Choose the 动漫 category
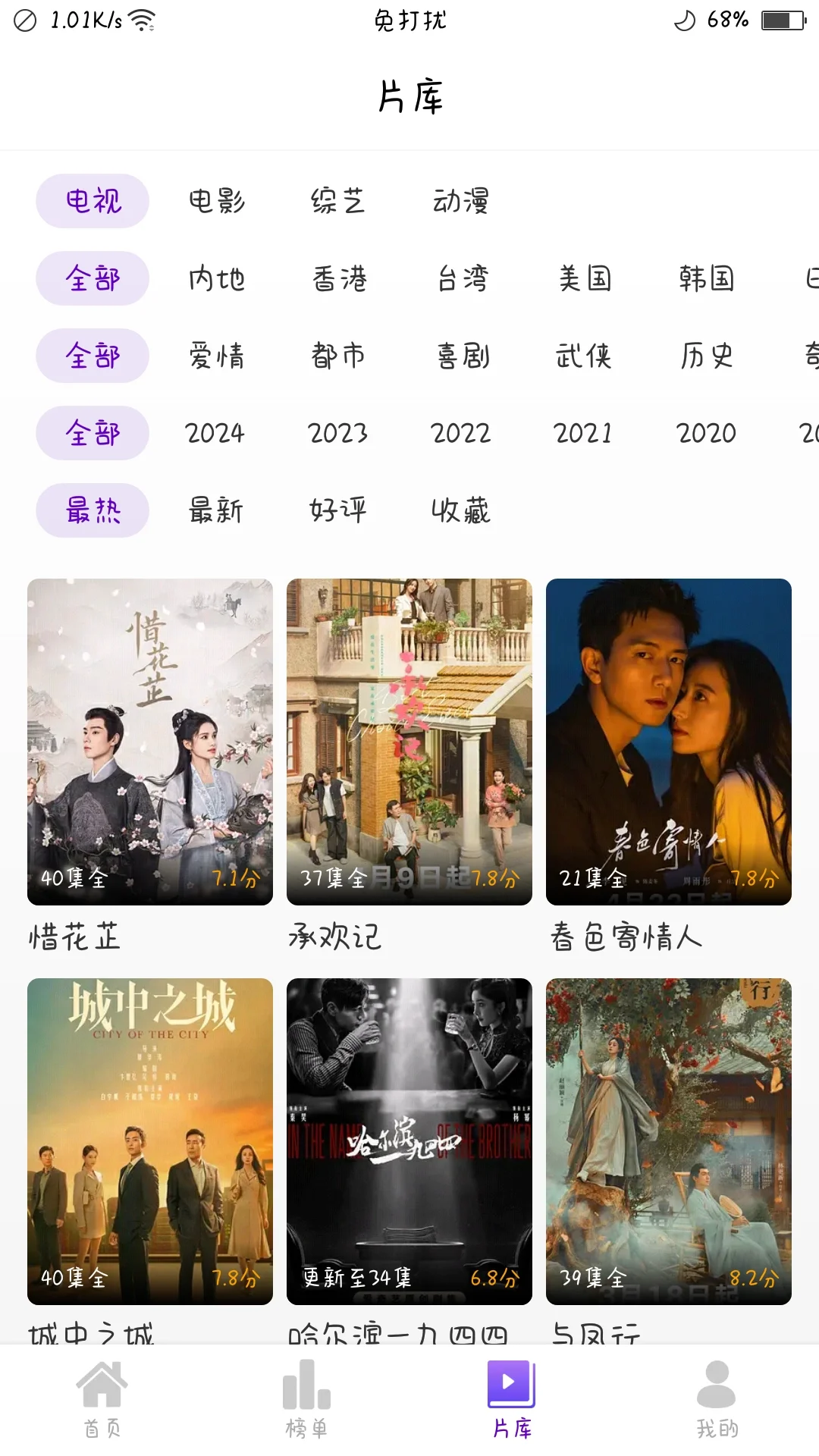Viewport: 819px width, 1456px height. point(460,202)
